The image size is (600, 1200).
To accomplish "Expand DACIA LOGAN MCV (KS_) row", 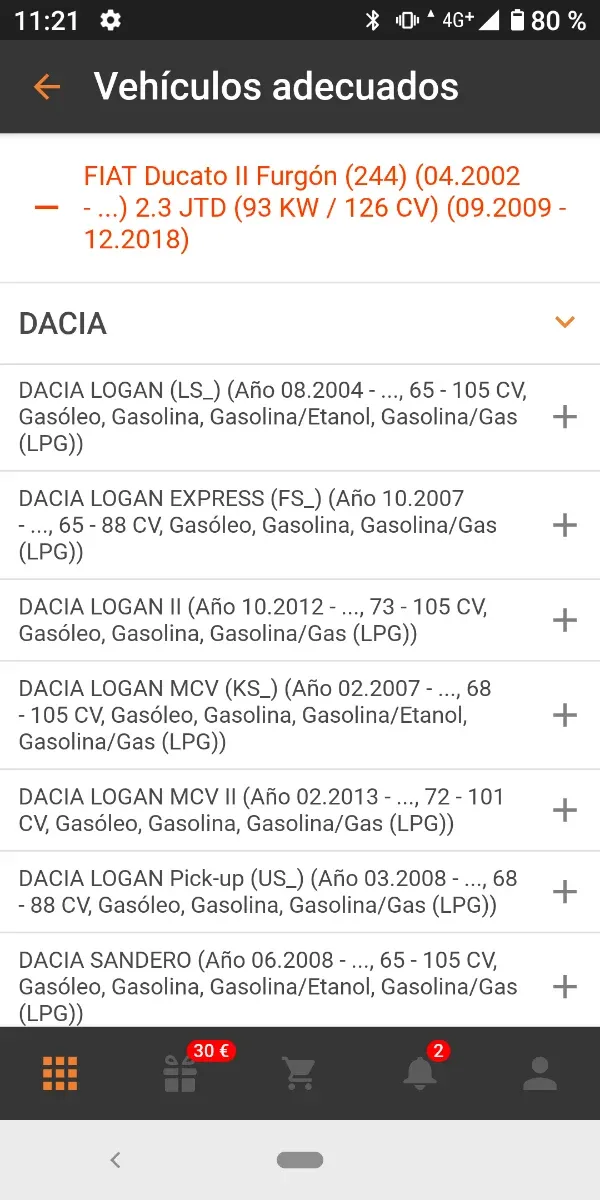I will [x=565, y=715].
